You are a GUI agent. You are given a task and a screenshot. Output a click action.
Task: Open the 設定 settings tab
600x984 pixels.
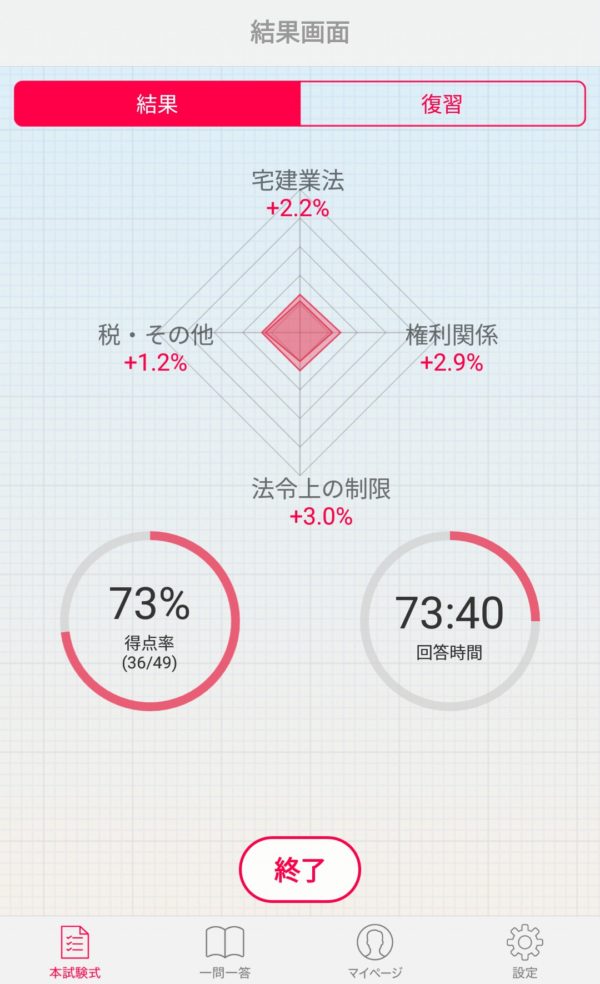524,951
